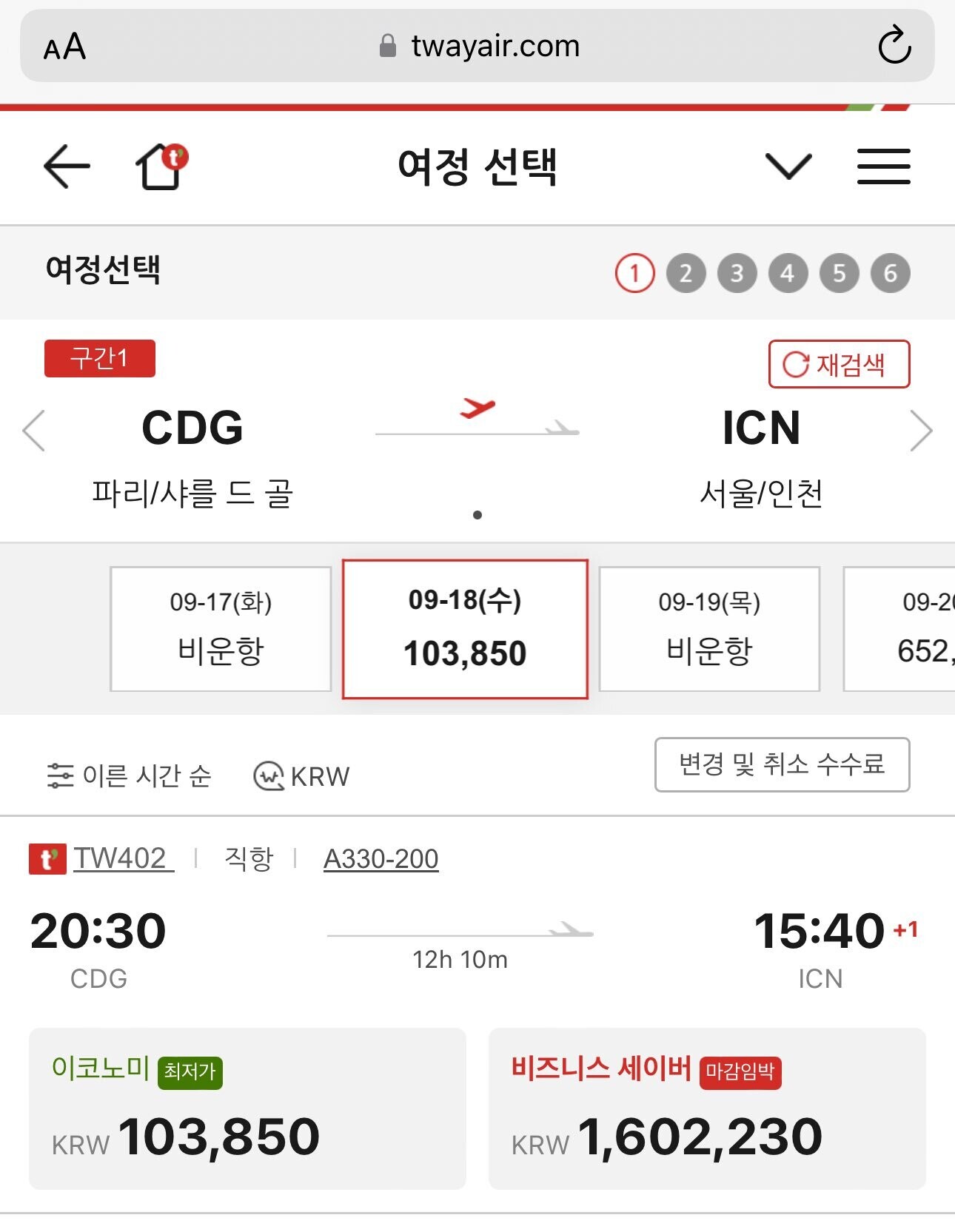
Task: Open the T'way home icon
Action: point(161,166)
